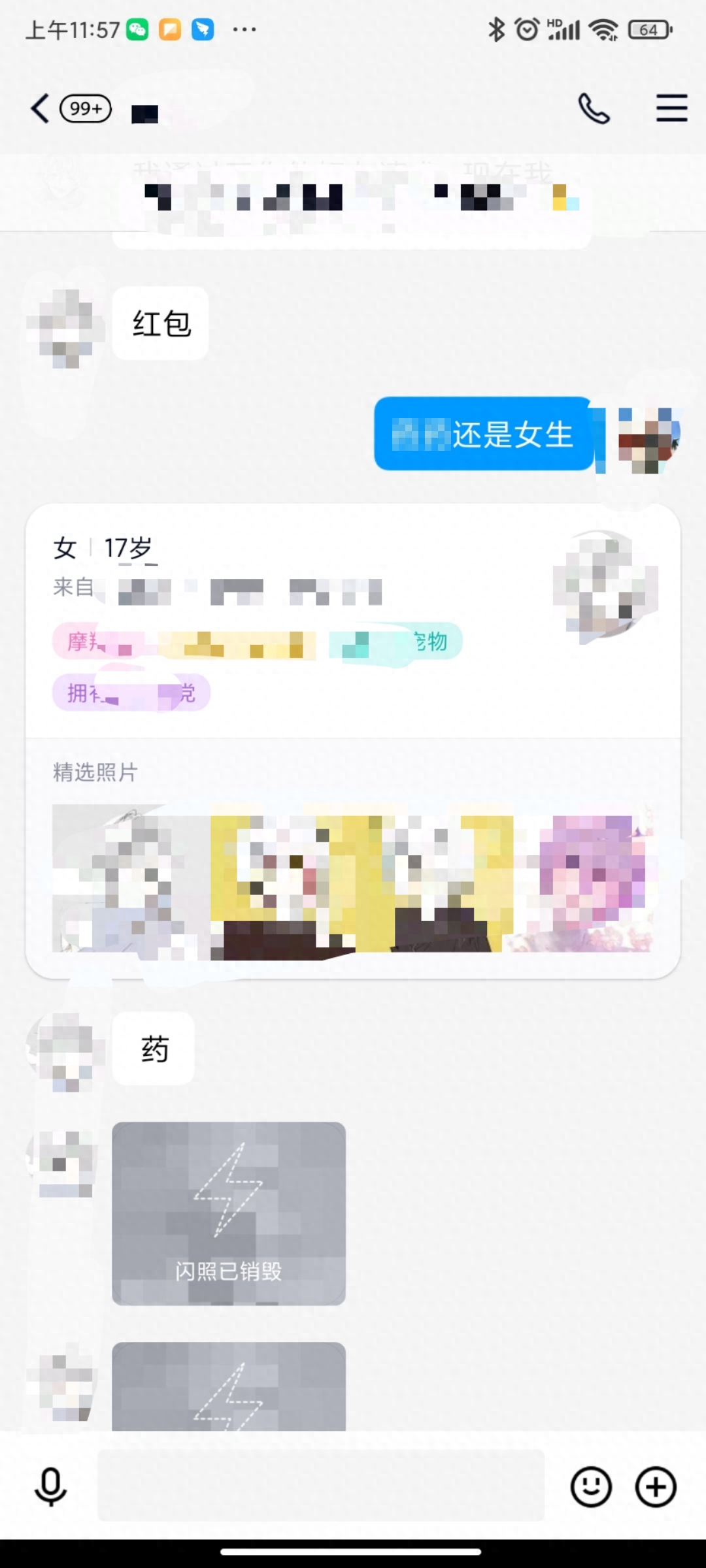This screenshot has height=1568, width=706.
Task: Open sender's avatar next to 红包
Action: pyautogui.click(x=65, y=327)
